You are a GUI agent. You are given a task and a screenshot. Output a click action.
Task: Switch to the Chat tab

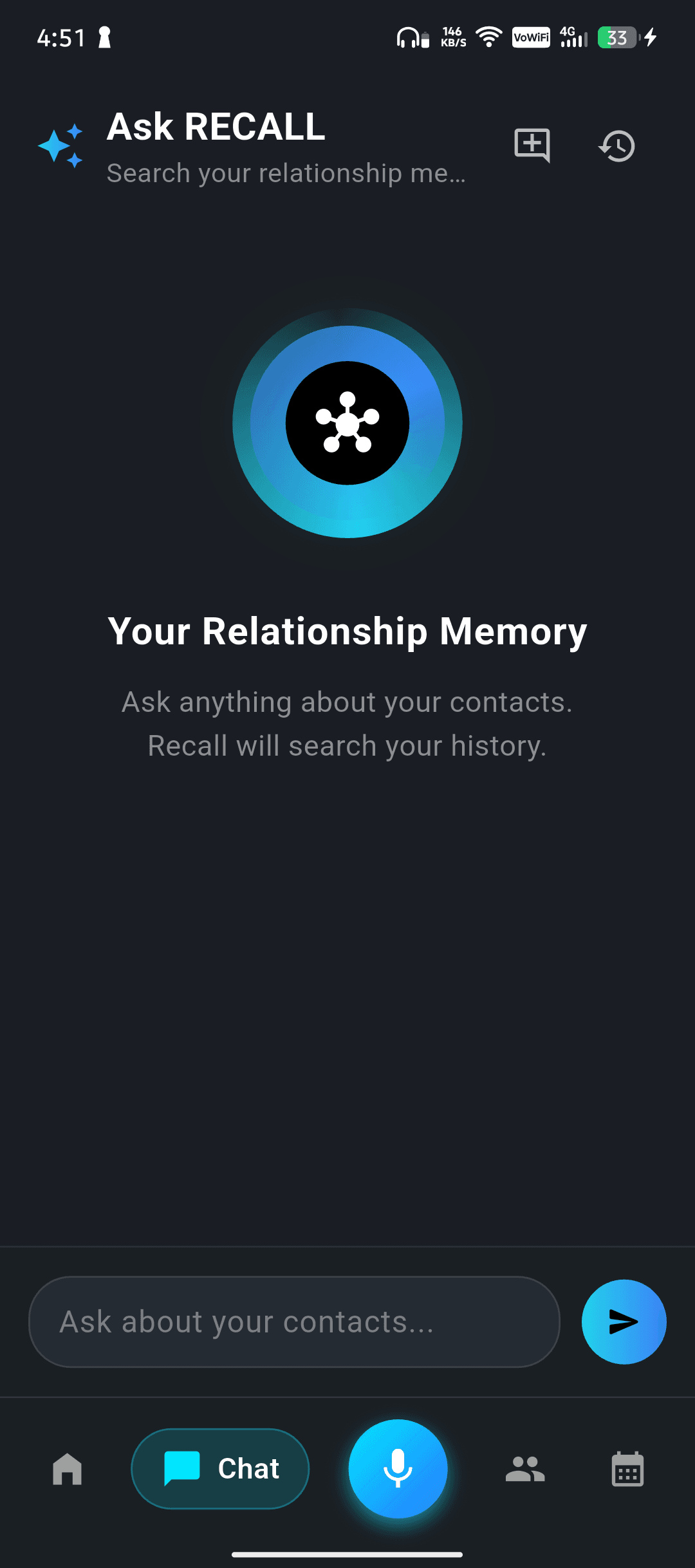tap(220, 1468)
